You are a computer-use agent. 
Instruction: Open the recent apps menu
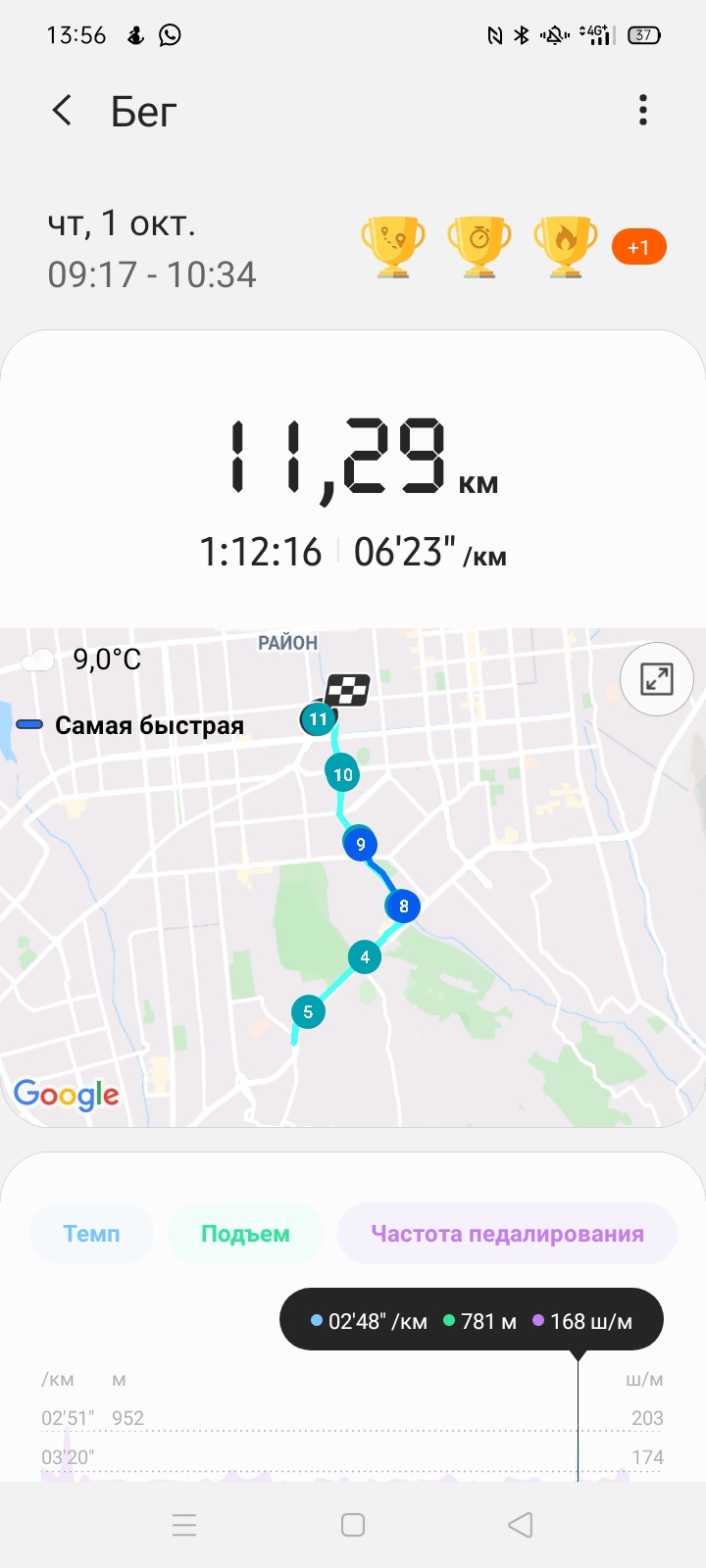coord(184,1525)
